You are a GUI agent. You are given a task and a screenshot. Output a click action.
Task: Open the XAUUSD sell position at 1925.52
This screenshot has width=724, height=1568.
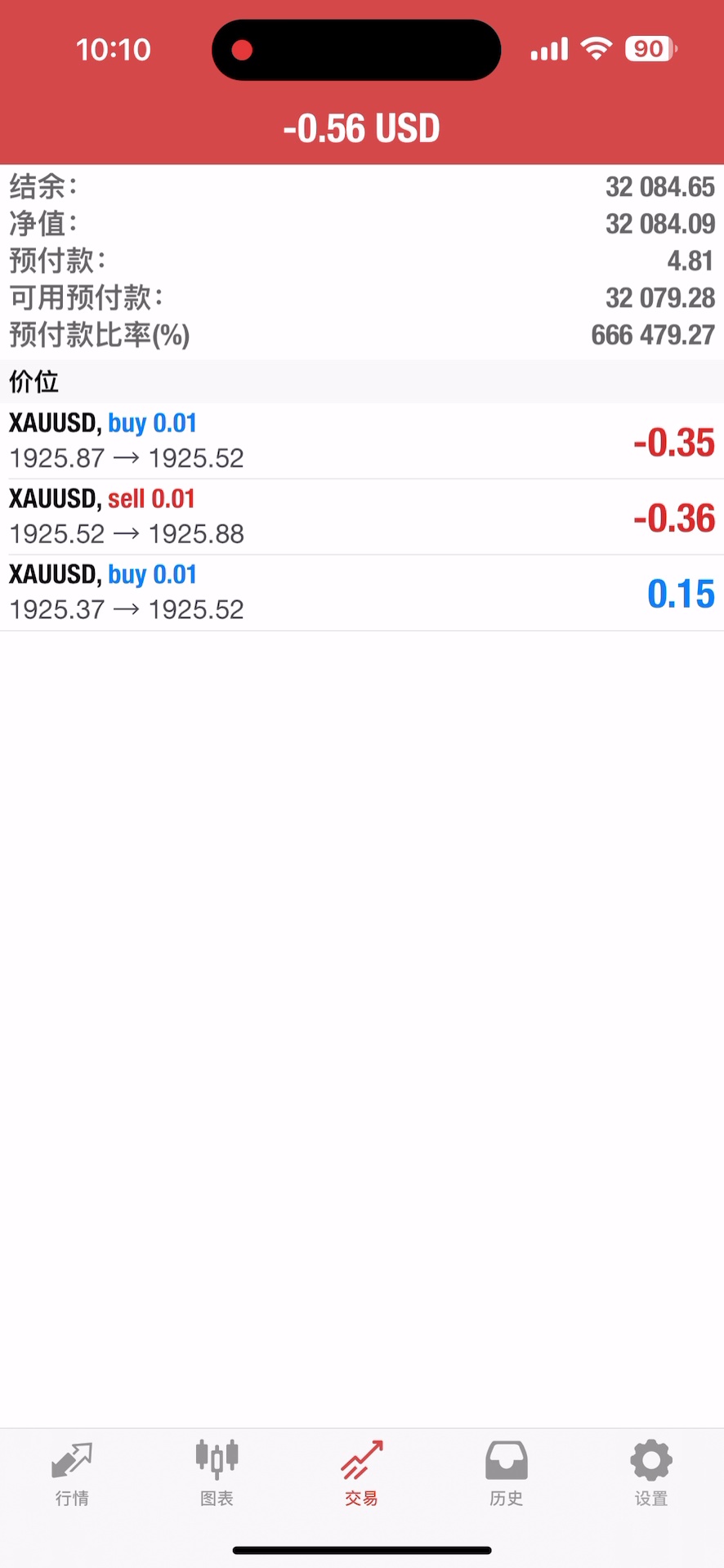(362, 517)
